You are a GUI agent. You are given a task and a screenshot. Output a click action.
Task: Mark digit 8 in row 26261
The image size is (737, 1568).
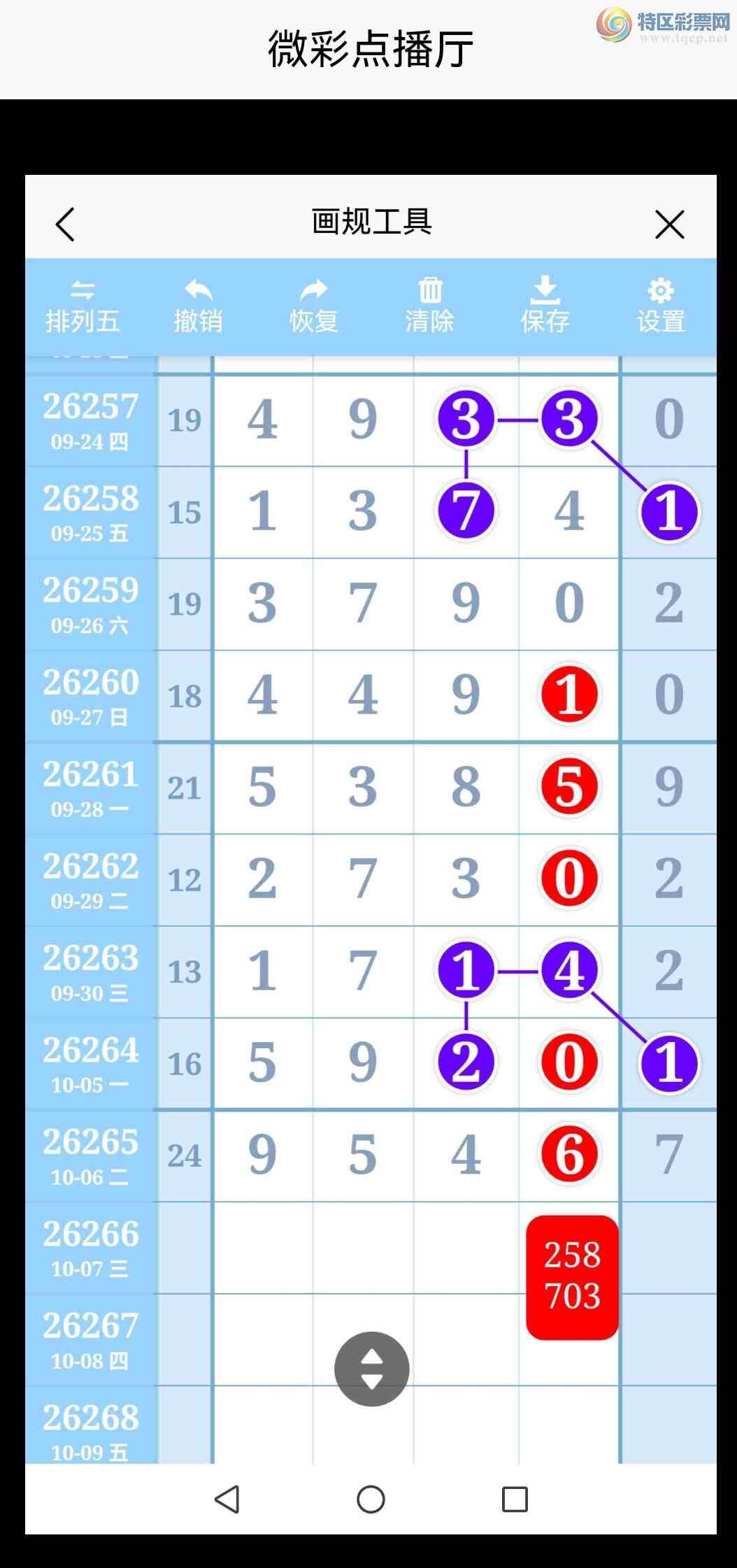click(x=466, y=787)
